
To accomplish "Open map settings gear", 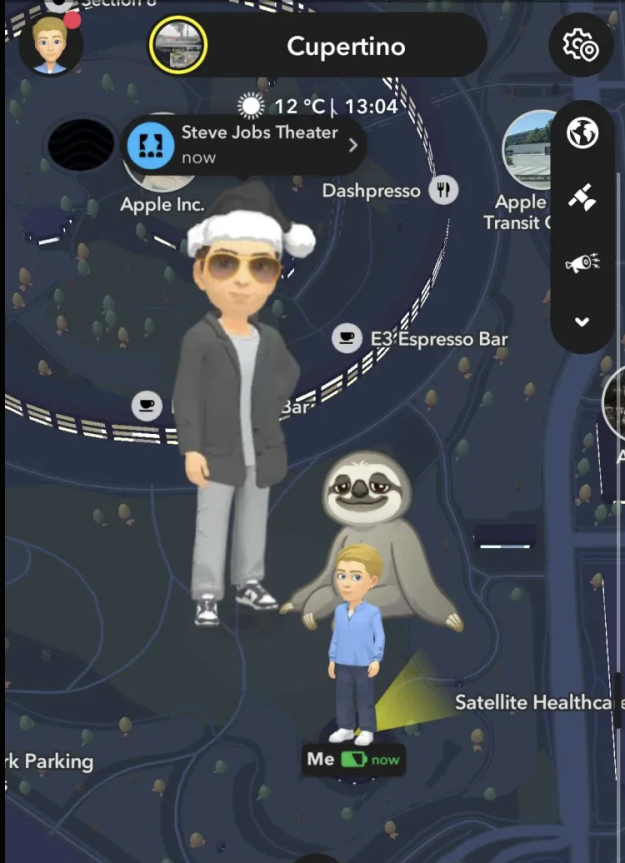I will click(x=581, y=46).
